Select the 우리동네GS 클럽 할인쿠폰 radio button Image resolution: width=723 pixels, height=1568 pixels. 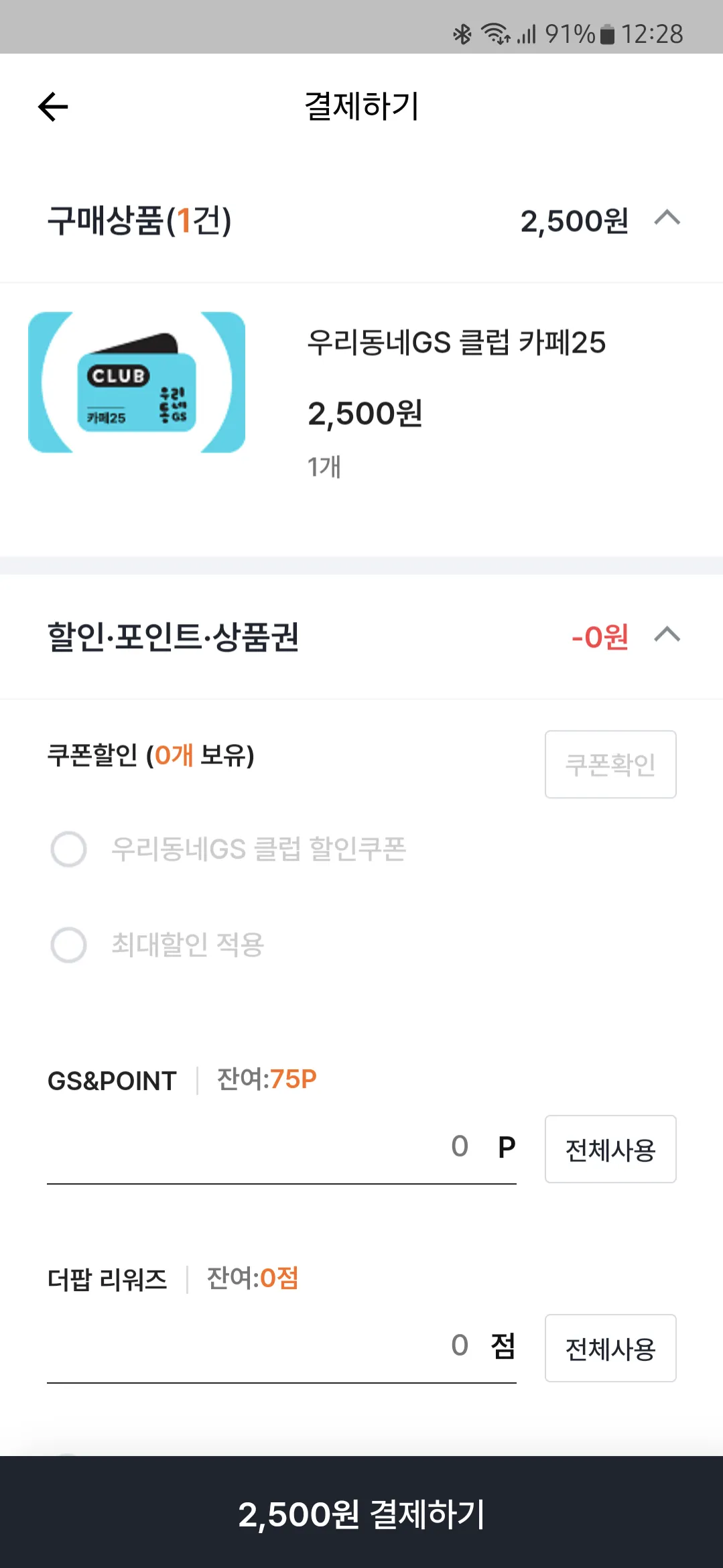68,849
